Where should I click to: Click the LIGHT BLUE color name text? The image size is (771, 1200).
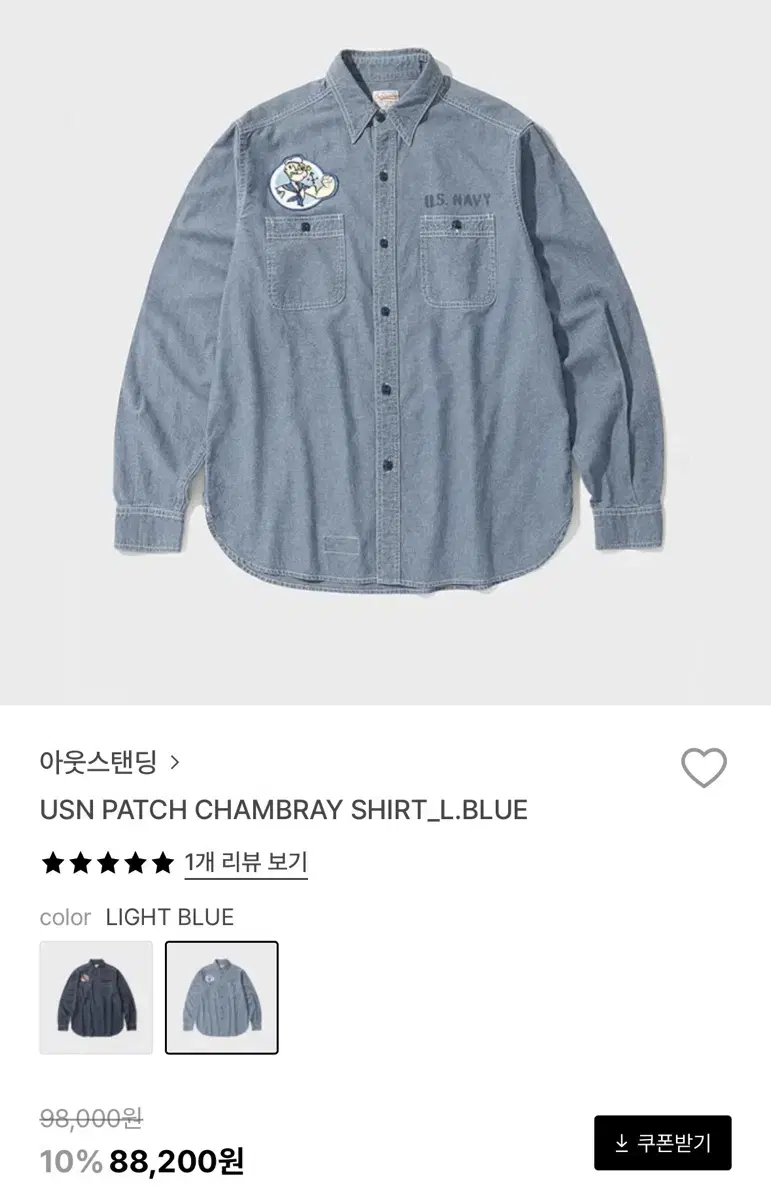(x=169, y=917)
